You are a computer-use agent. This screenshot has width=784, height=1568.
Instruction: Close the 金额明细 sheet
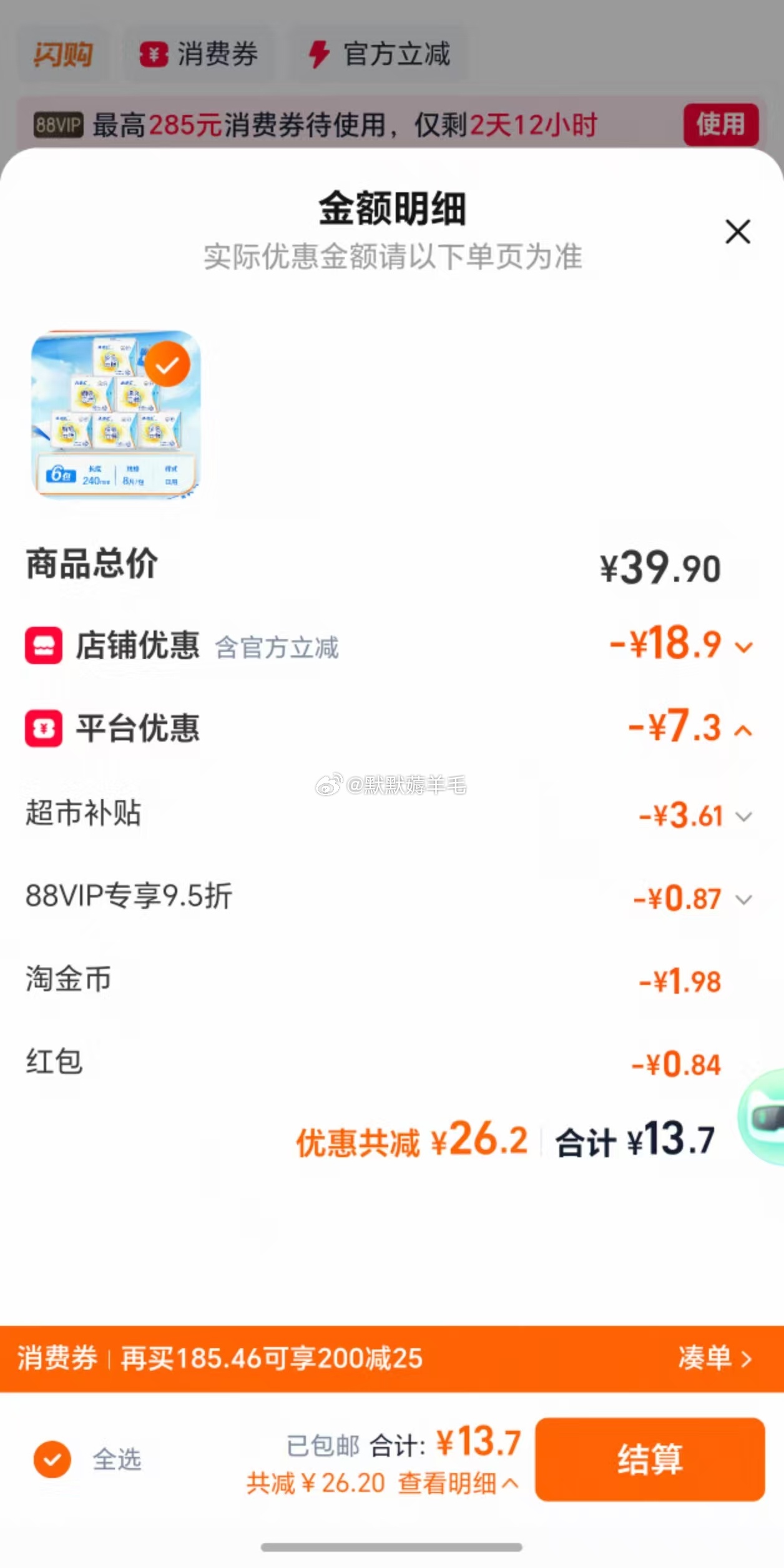point(737,232)
